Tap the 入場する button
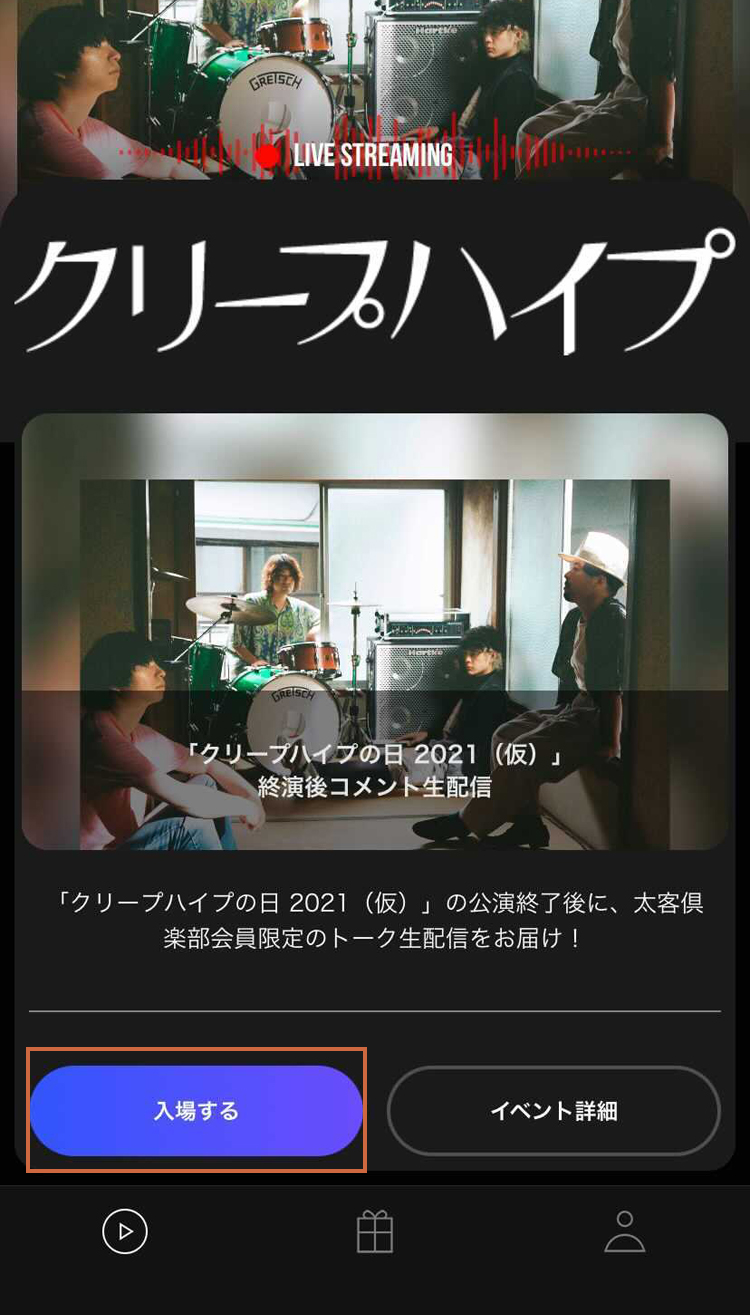750x1315 pixels. pos(196,1111)
